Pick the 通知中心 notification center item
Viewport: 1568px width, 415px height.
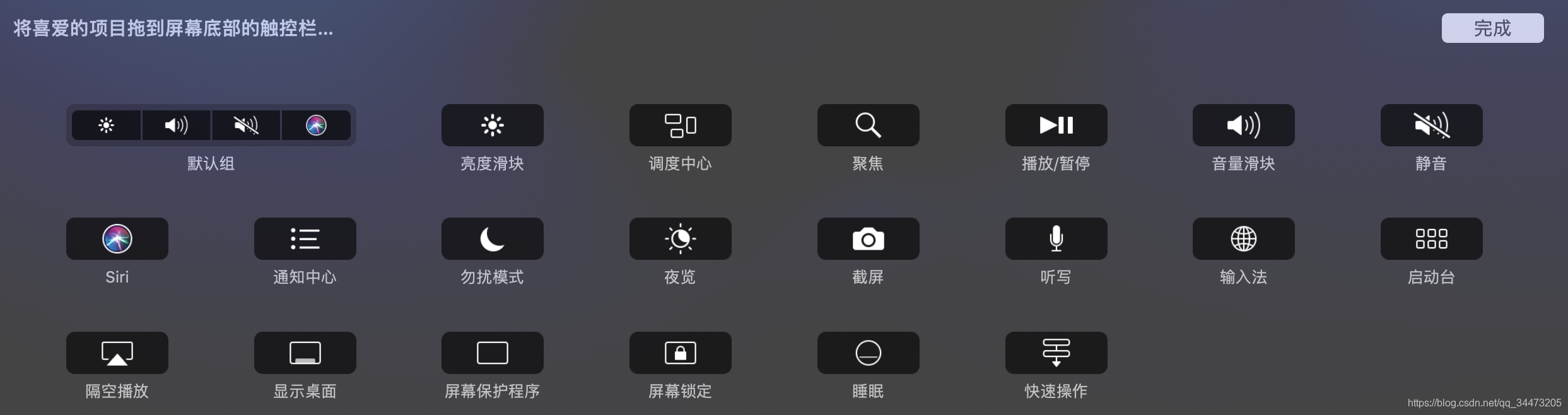305,238
